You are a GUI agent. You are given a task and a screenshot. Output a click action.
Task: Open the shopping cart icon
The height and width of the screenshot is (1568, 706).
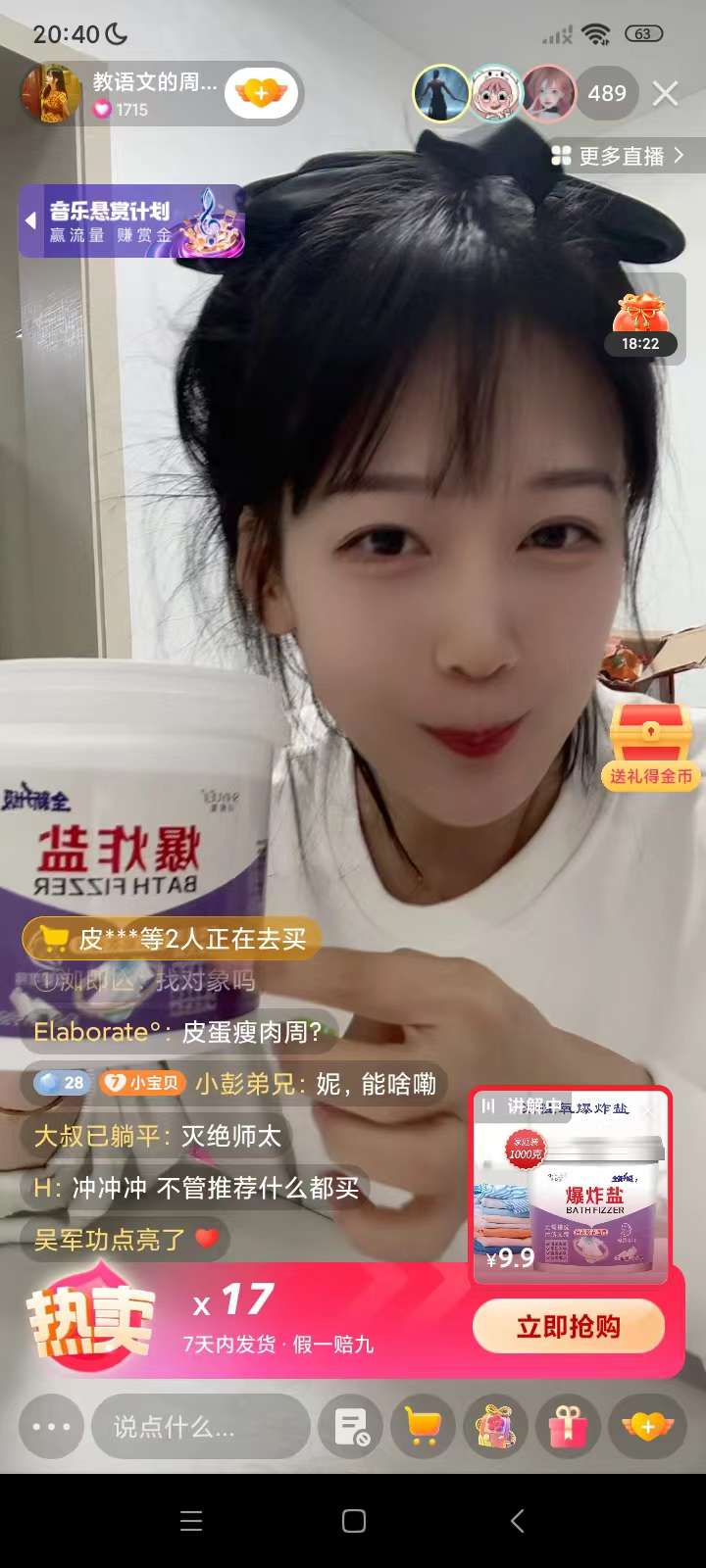(x=423, y=1427)
